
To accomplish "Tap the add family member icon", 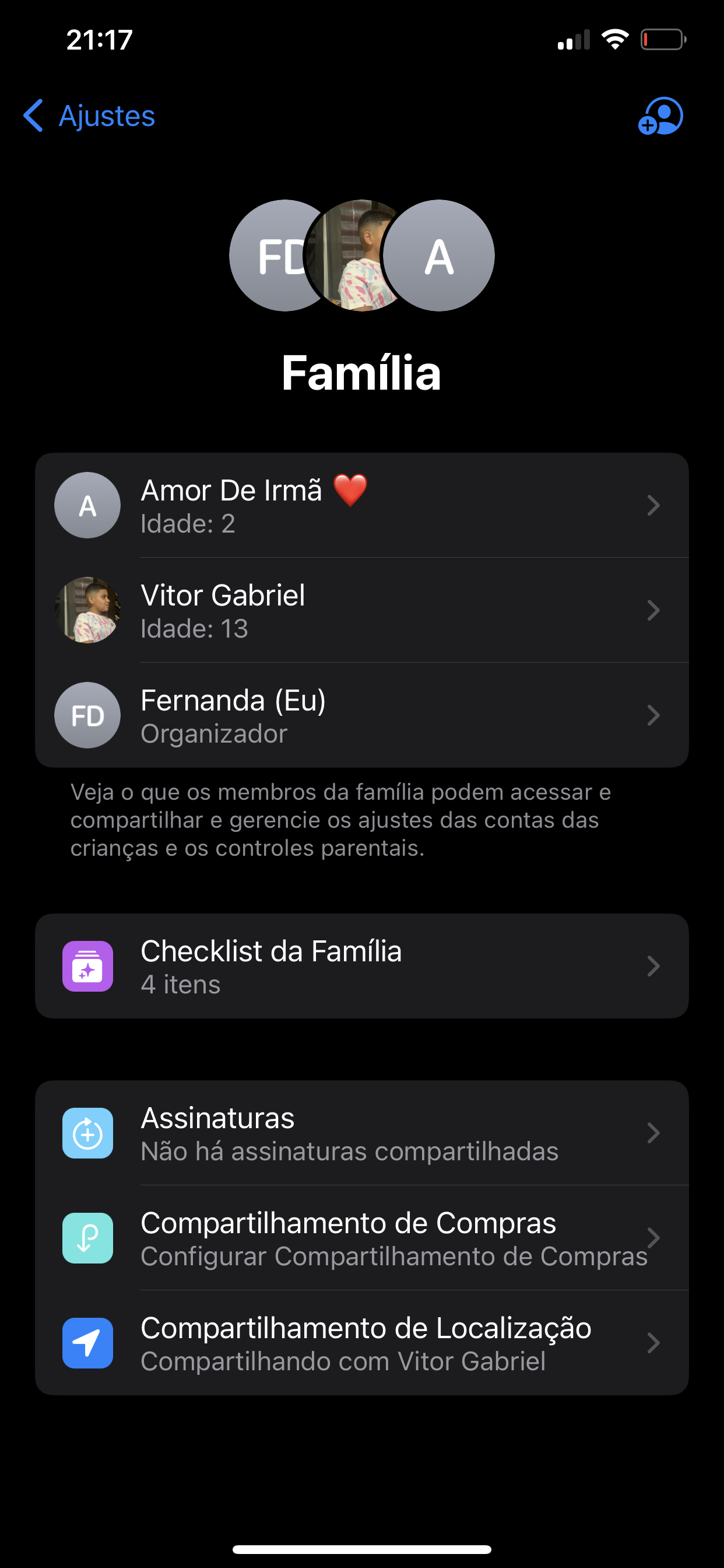I will coord(660,116).
